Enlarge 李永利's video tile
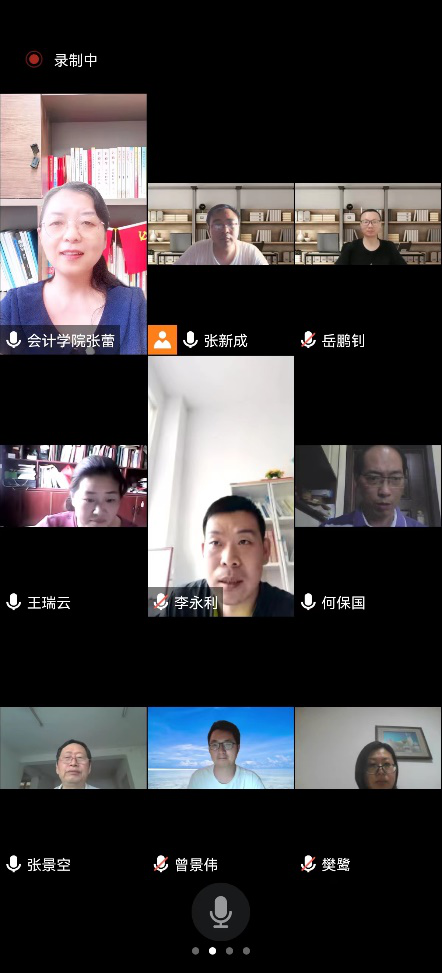 coord(220,486)
